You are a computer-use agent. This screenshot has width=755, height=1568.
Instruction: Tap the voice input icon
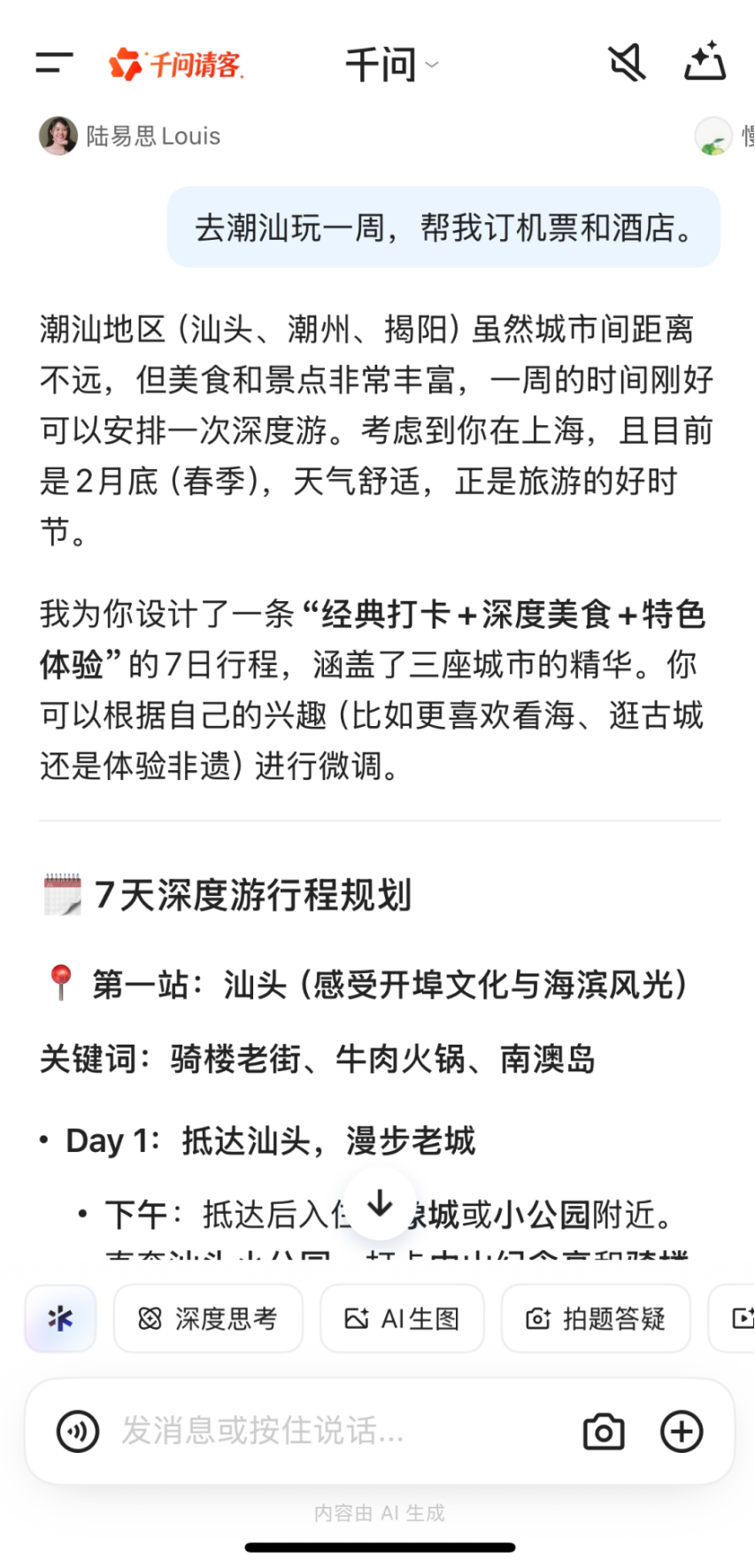point(78,1431)
